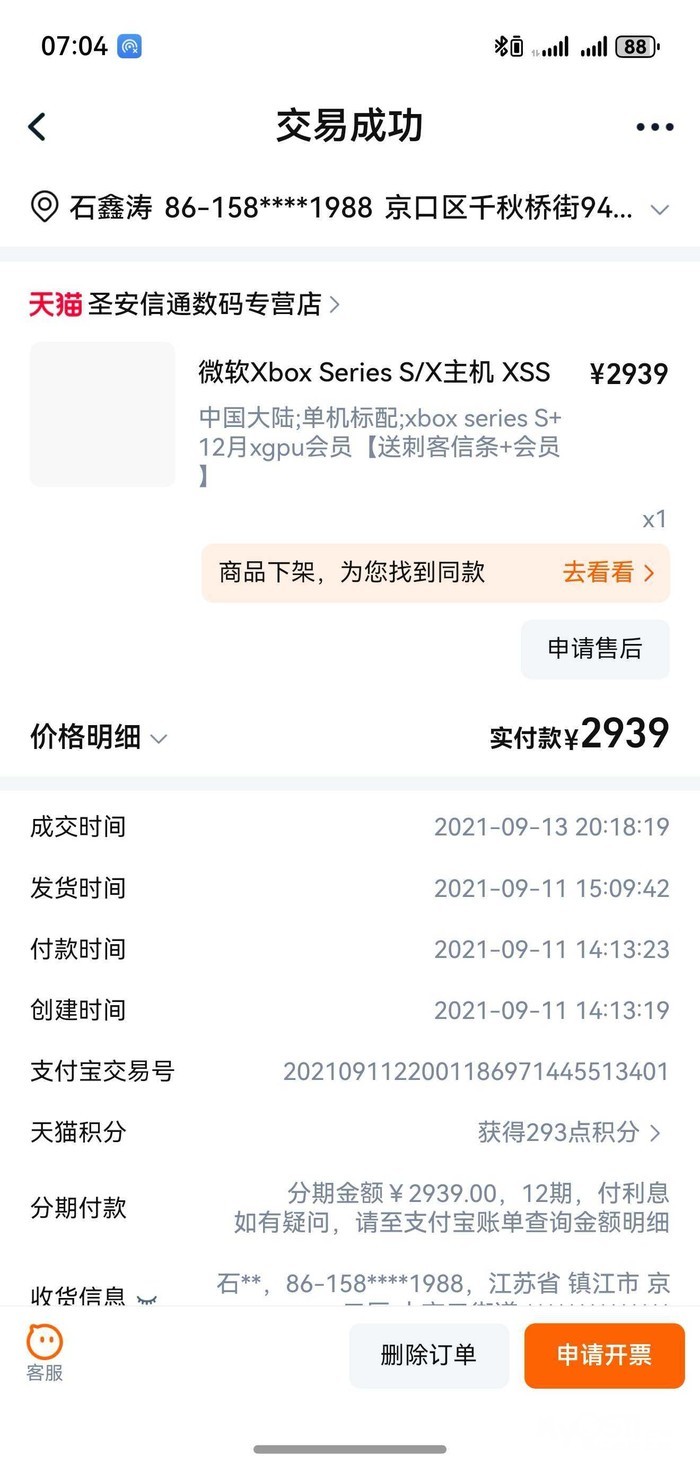Contact 客服 customer service
Screen dimensions: 700x1464
(x=44, y=1353)
